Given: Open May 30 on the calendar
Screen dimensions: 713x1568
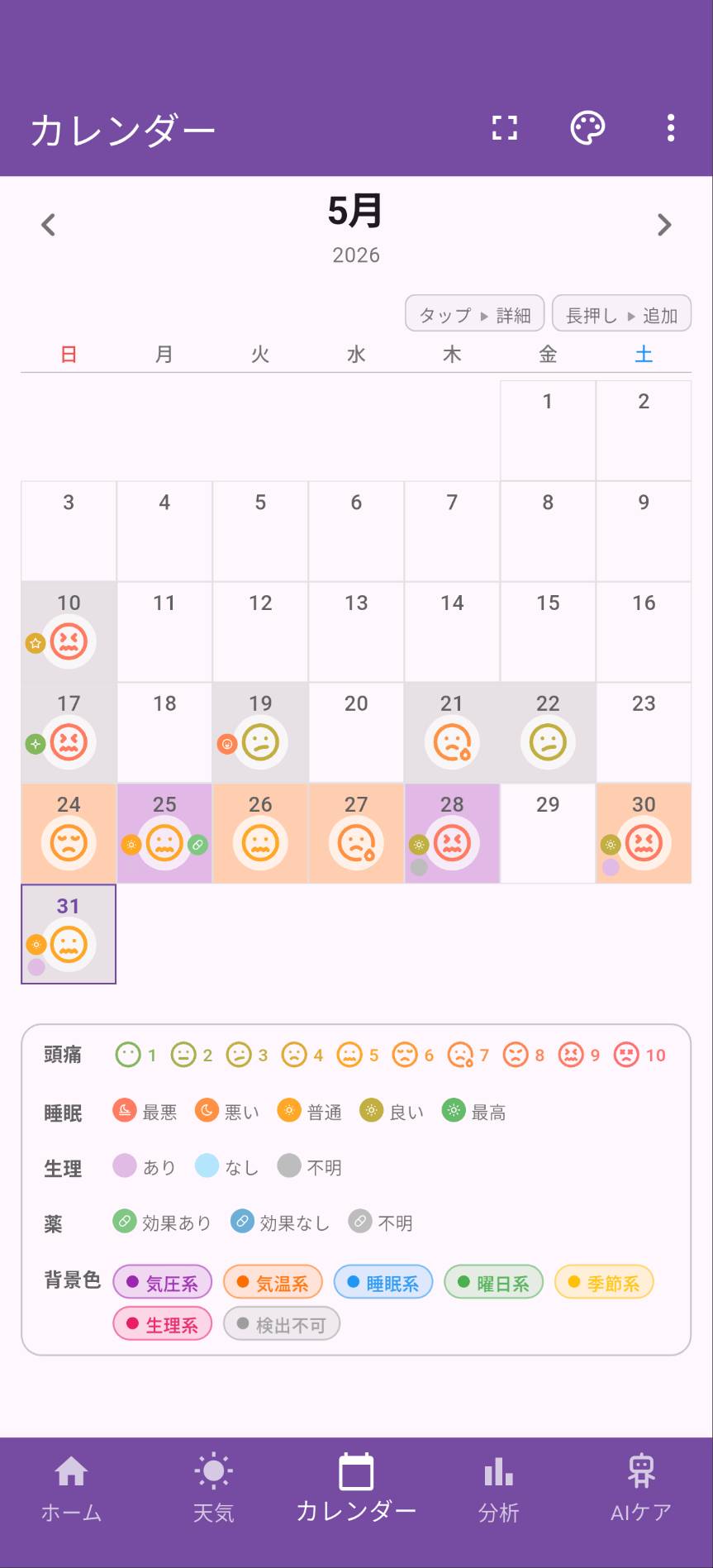Looking at the screenshot, I should pos(644,834).
